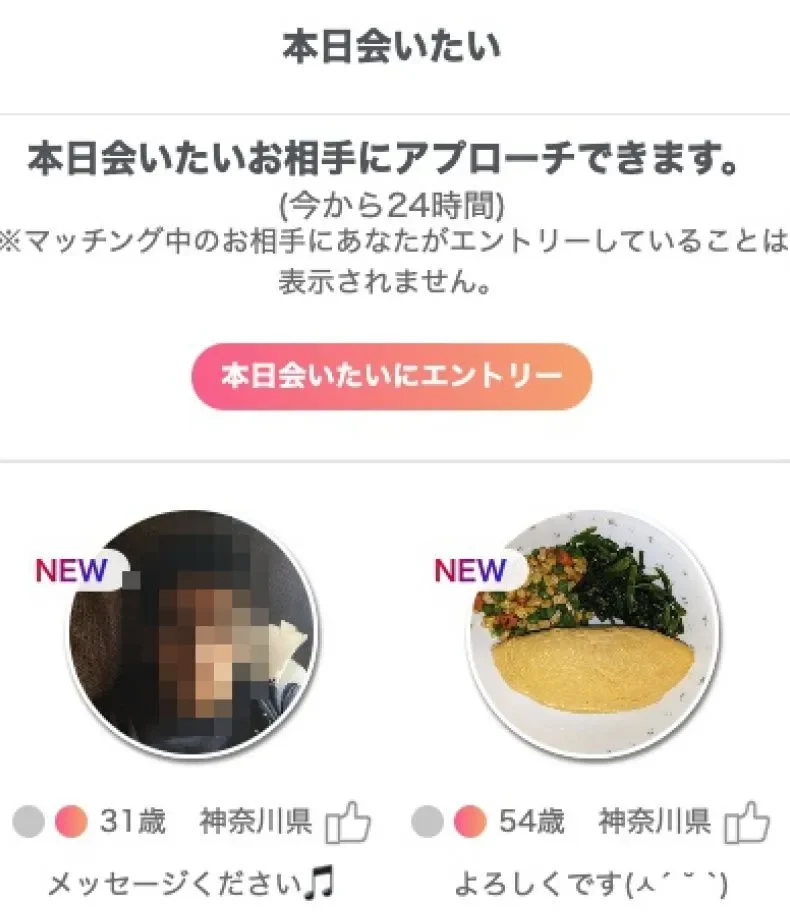The width and height of the screenshot is (790, 912).
Task: Open the 31歳 神奈川県 member's profile photo
Action: pos(193,634)
